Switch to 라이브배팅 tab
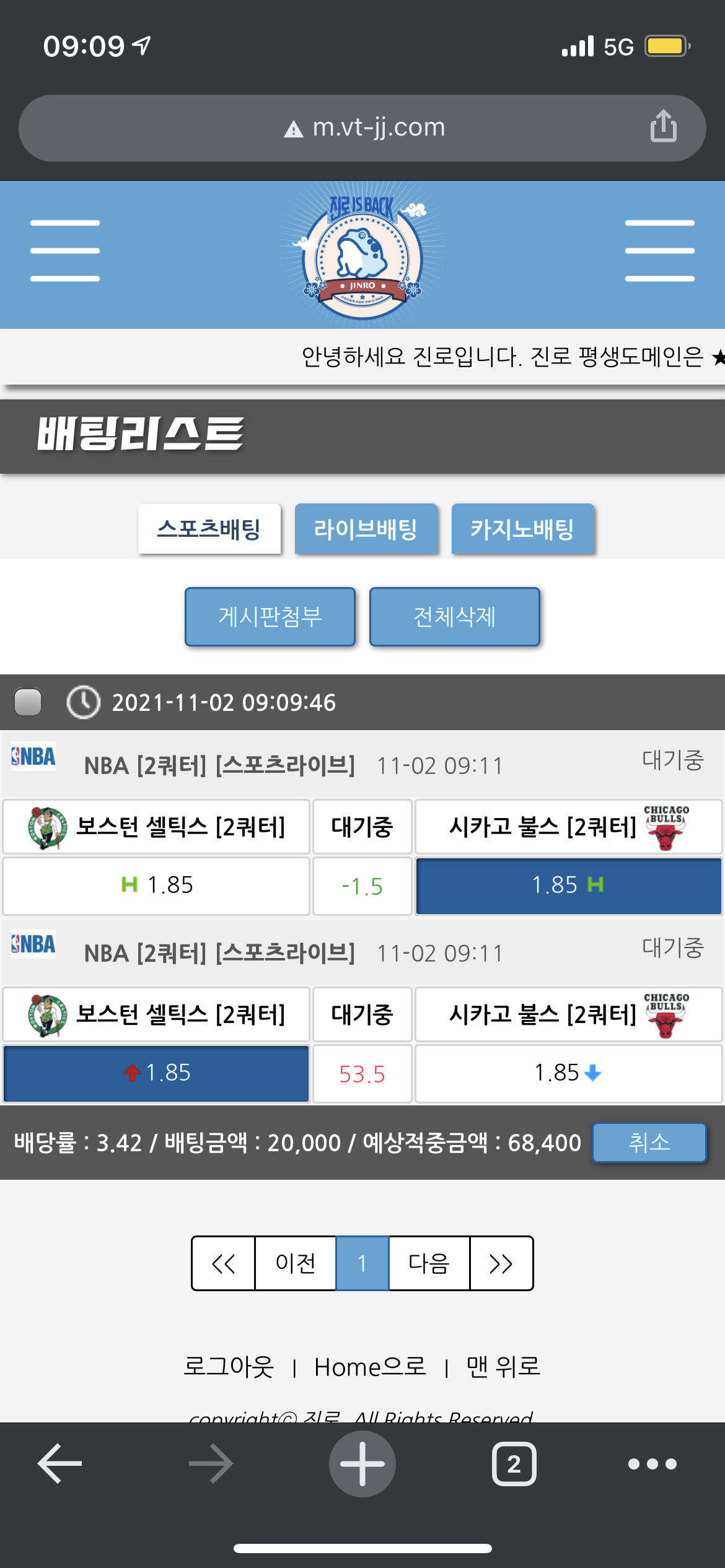 pos(366,529)
